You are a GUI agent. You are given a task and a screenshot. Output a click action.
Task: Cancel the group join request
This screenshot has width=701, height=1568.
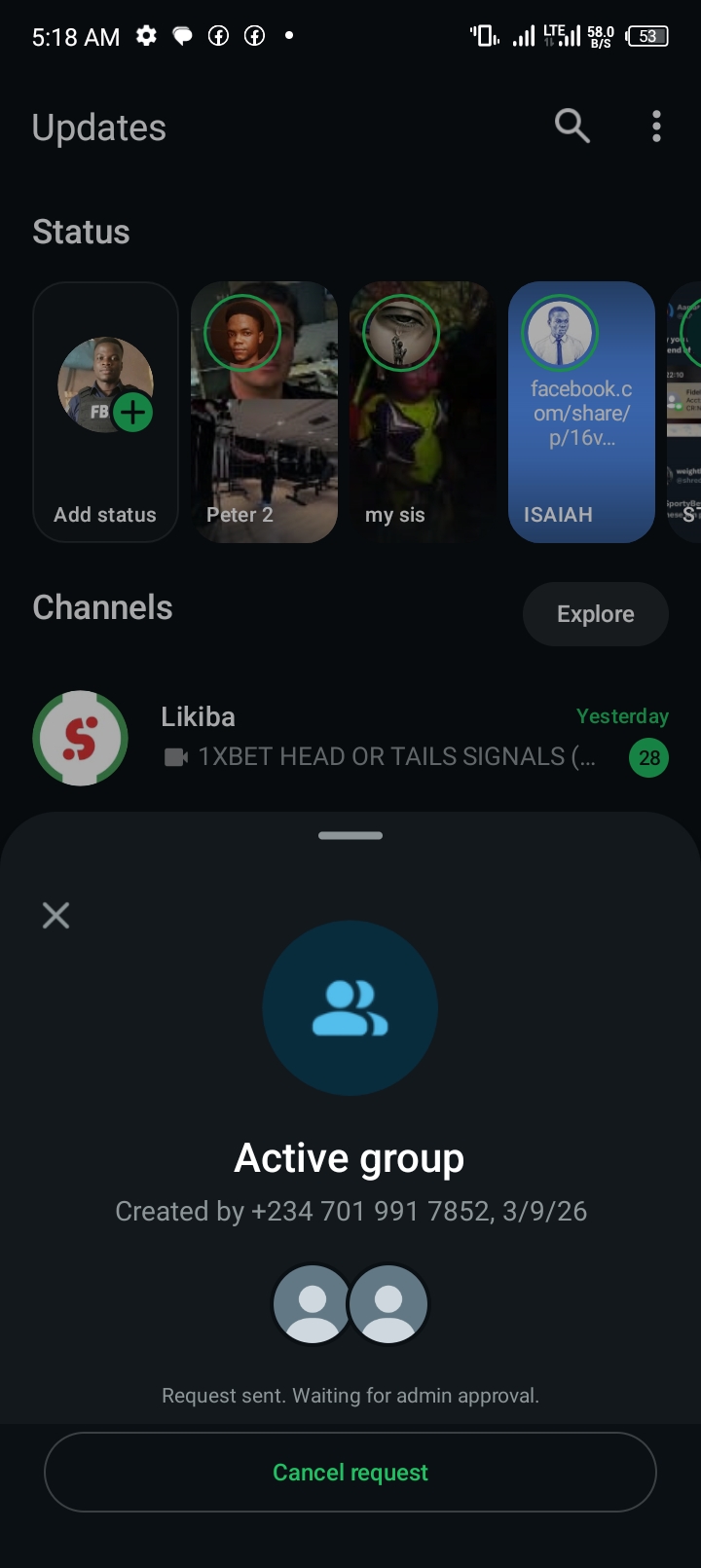[x=350, y=1472]
